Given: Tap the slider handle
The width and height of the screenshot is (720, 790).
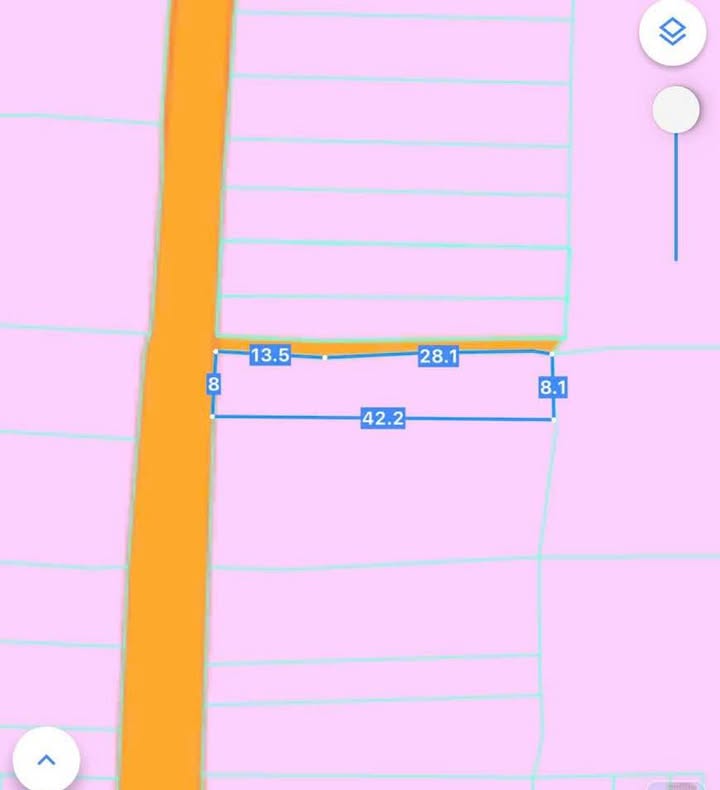Looking at the screenshot, I should pyautogui.click(x=676, y=110).
